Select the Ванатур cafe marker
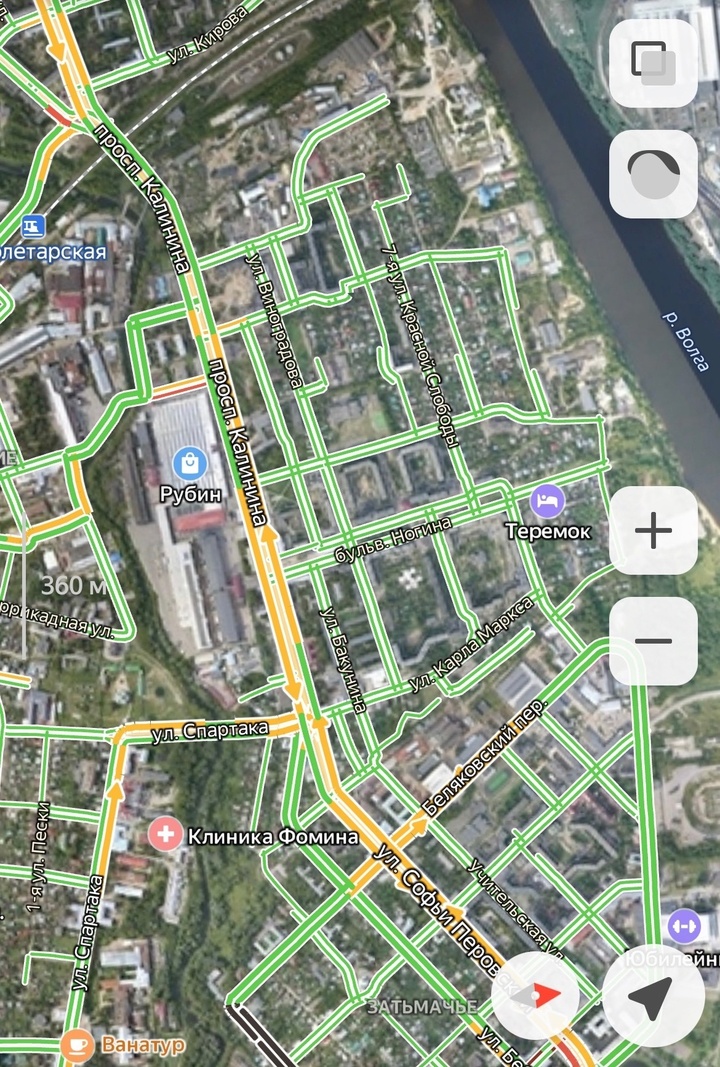The height and width of the screenshot is (1067, 720). (x=76, y=1045)
